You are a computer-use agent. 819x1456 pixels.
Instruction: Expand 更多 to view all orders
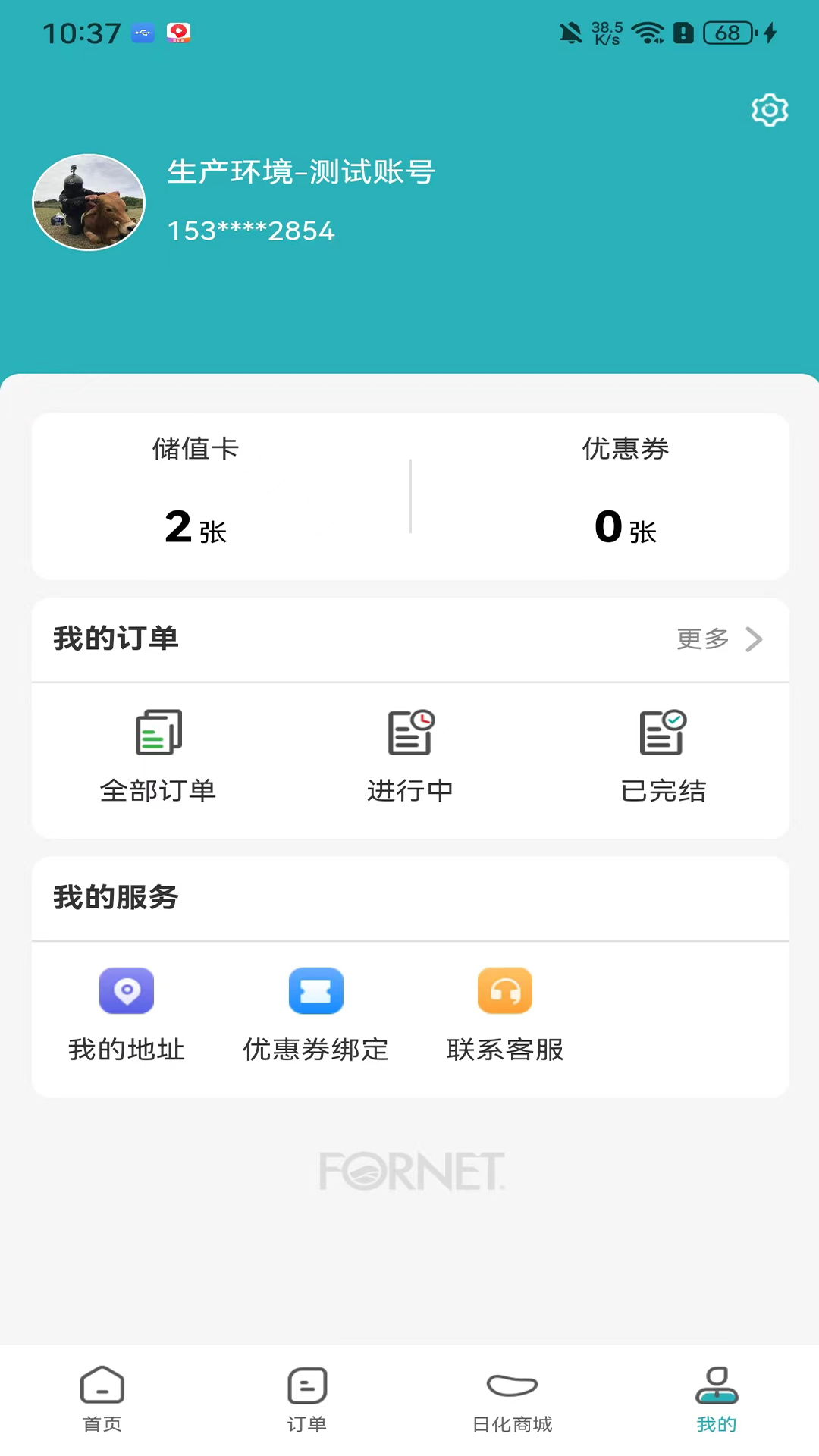tap(702, 639)
